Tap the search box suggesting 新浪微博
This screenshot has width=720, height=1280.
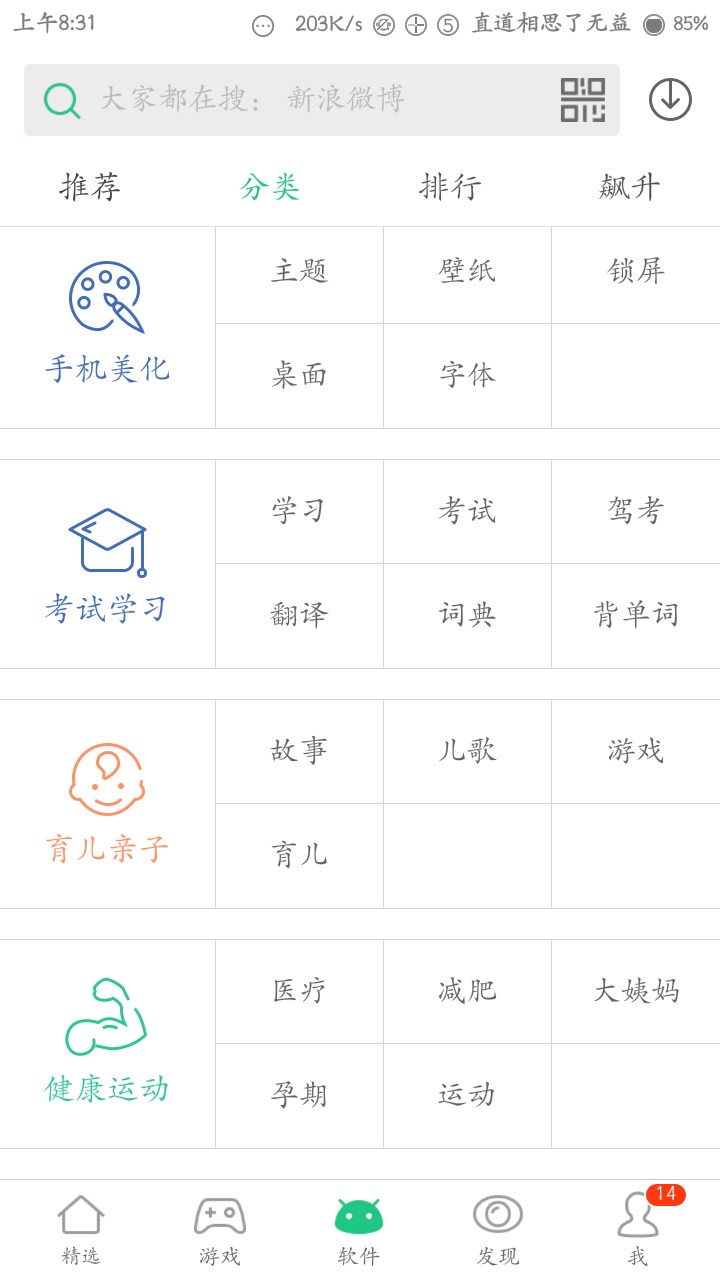click(290, 100)
